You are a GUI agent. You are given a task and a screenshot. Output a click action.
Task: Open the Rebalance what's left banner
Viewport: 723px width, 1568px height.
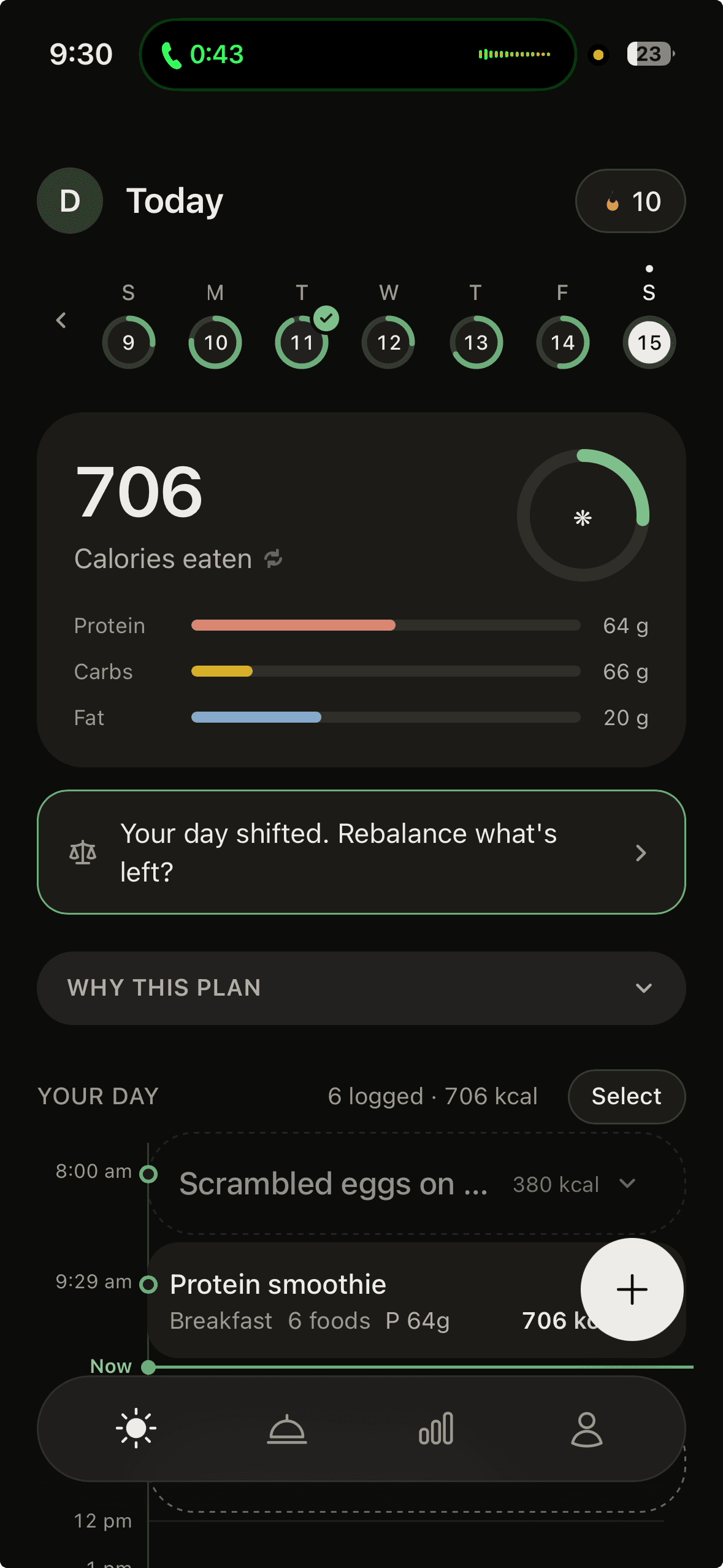coord(361,852)
